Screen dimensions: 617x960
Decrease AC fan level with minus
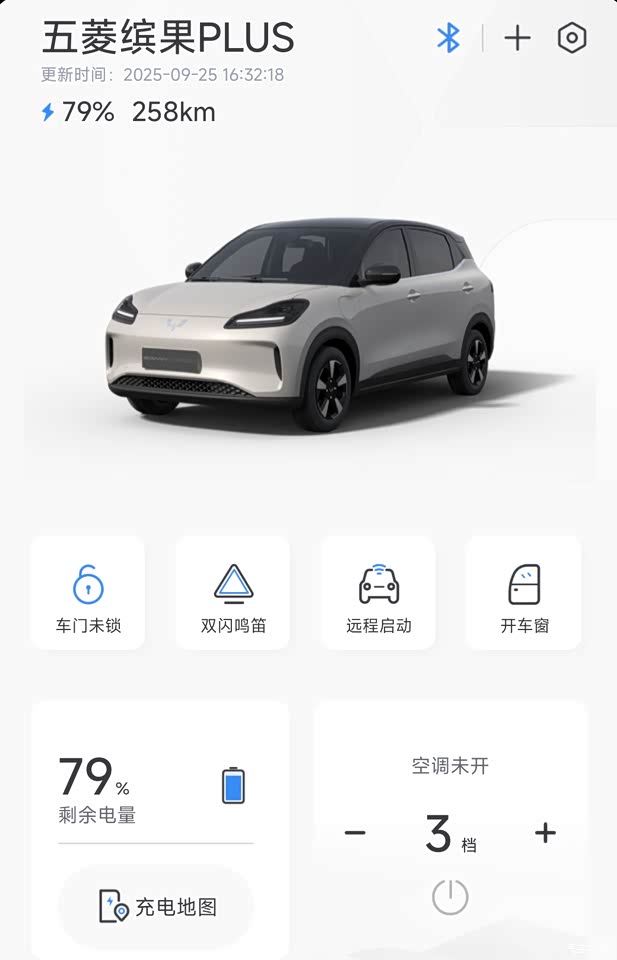pos(355,833)
